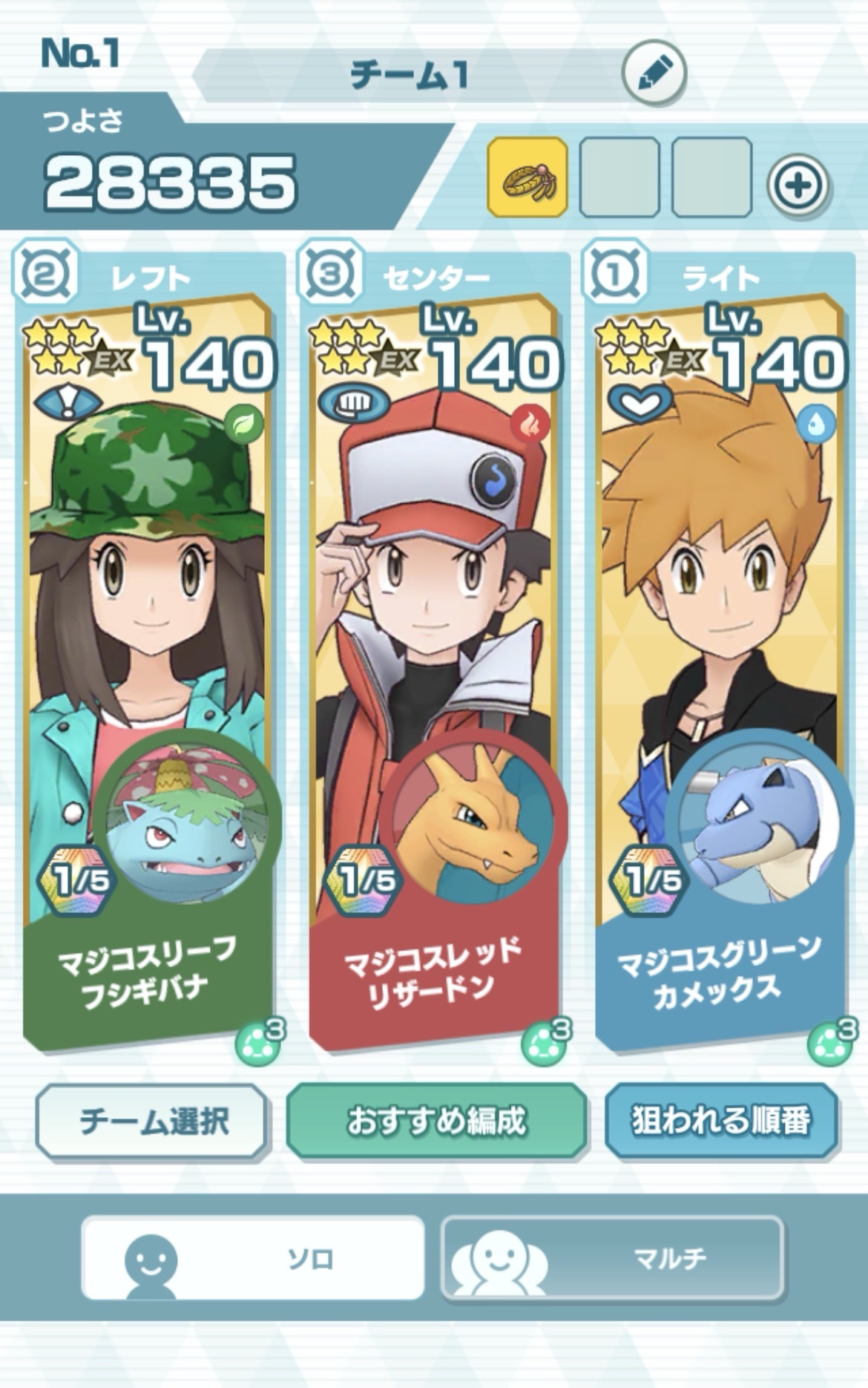Open the equipped gear slot with the bracelet
Image resolution: width=868 pixels, height=1388 pixels.
(527, 178)
